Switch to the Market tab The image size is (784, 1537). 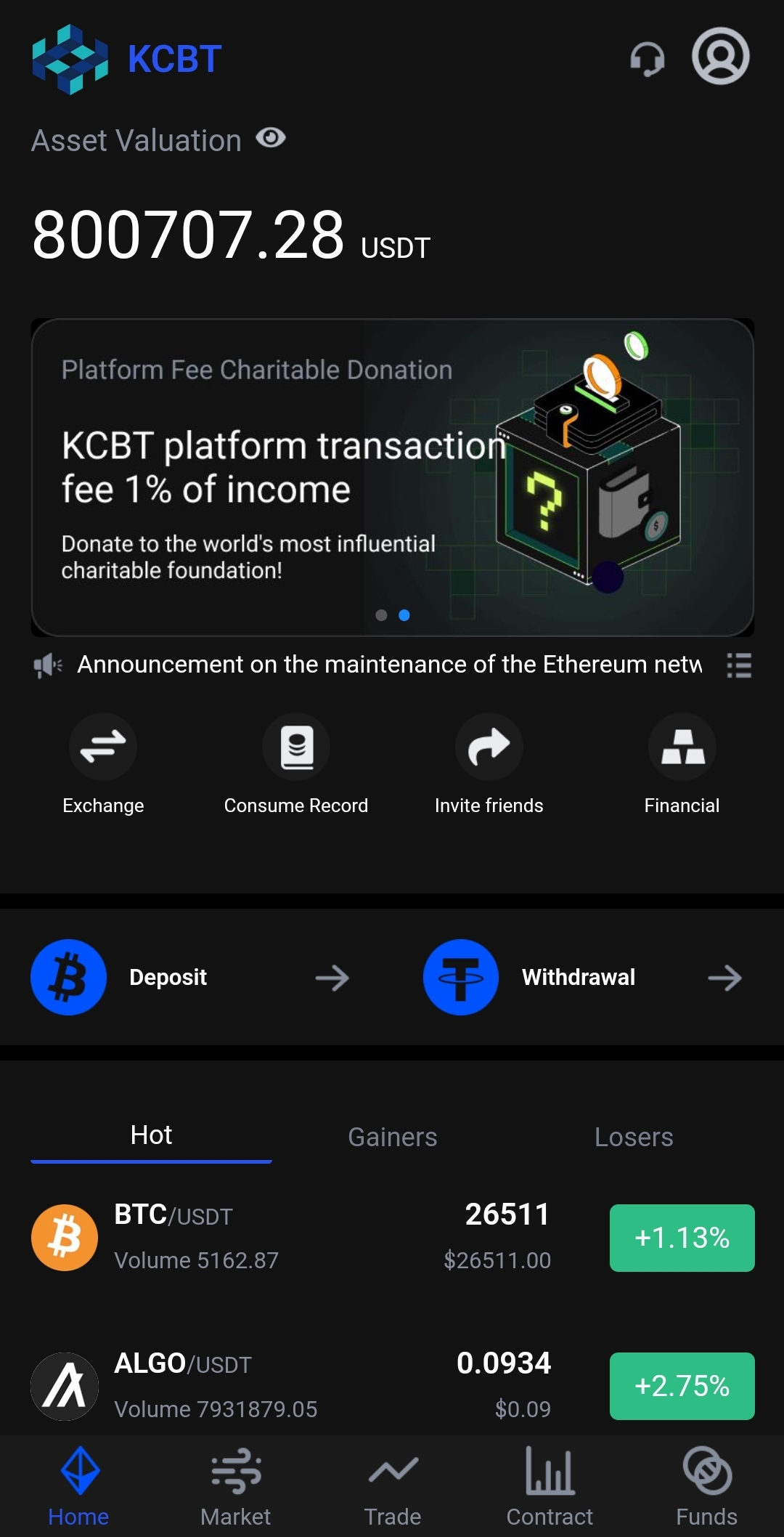pos(235,1486)
